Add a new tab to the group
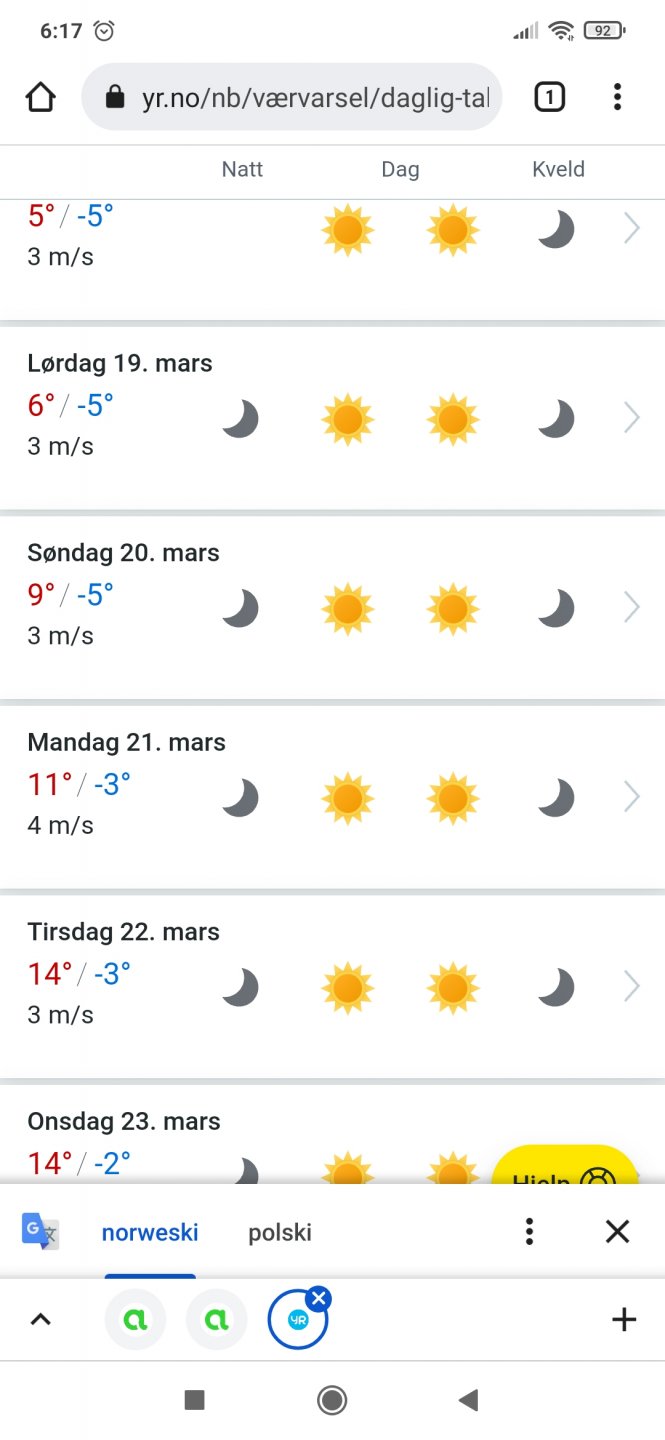This screenshot has width=665, height=1440. [x=623, y=1320]
